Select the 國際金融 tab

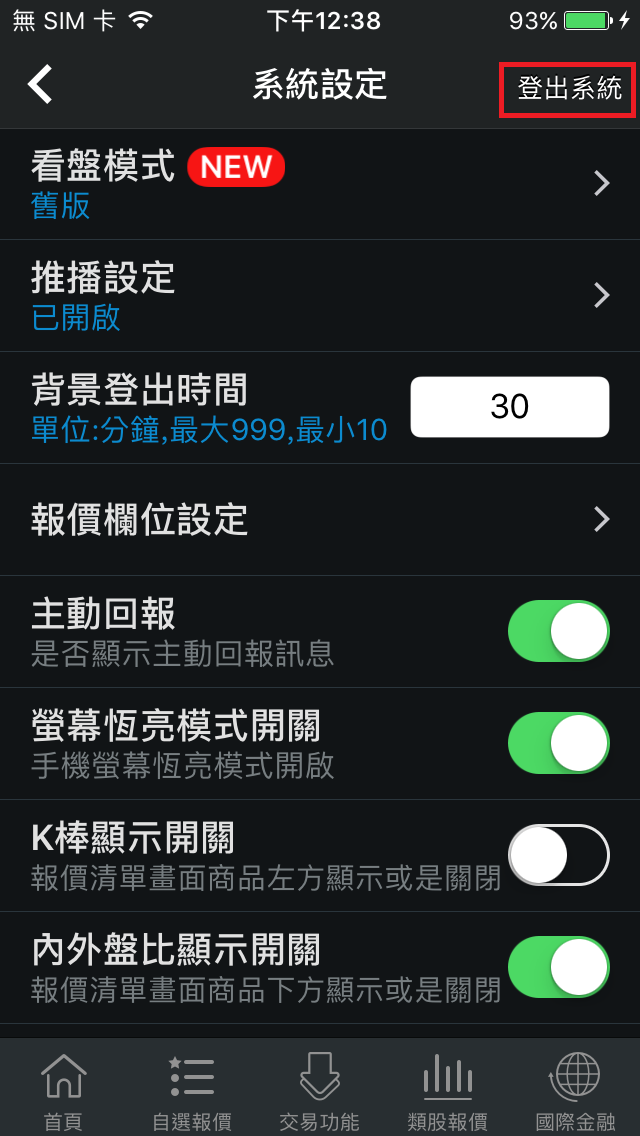(x=575, y=1089)
